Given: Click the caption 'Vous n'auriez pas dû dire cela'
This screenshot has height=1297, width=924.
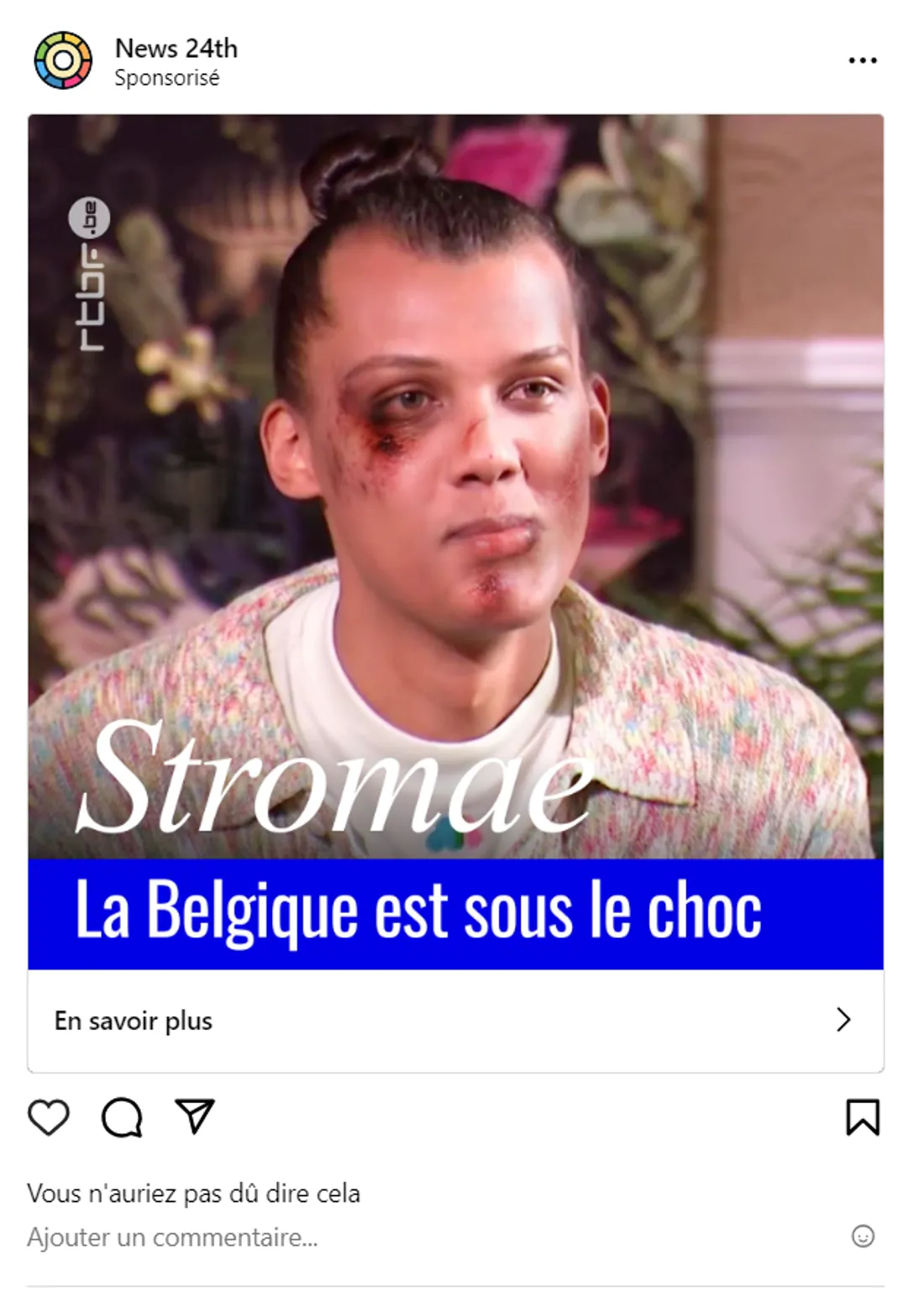Looking at the screenshot, I should click(x=195, y=1191).
